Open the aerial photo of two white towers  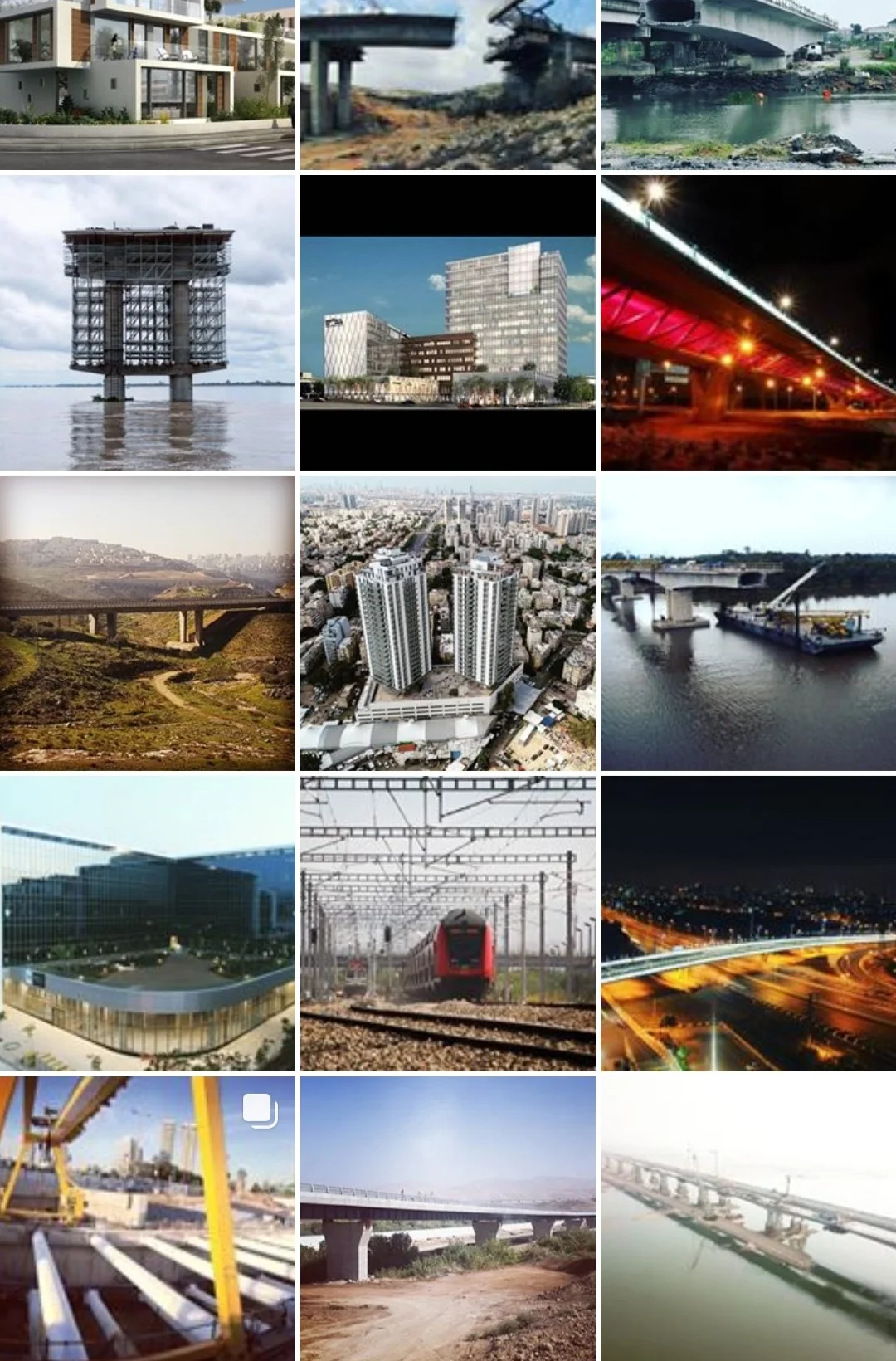[x=448, y=622]
